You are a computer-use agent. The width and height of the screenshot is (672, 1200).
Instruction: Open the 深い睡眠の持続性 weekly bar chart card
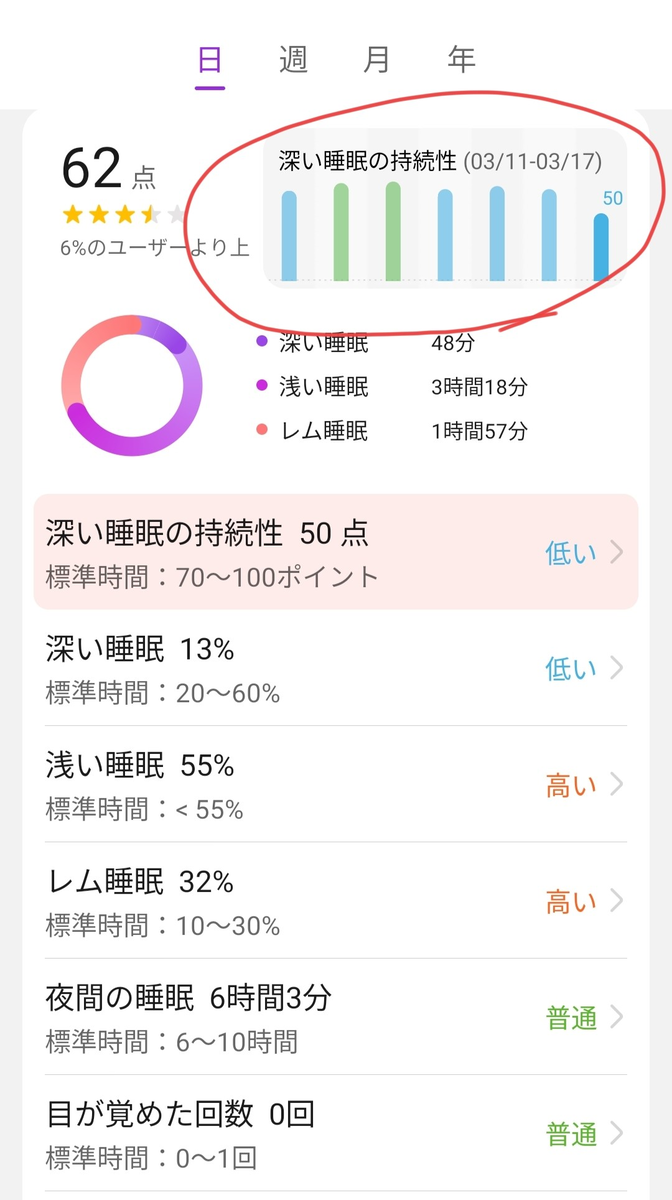[445, 208]
